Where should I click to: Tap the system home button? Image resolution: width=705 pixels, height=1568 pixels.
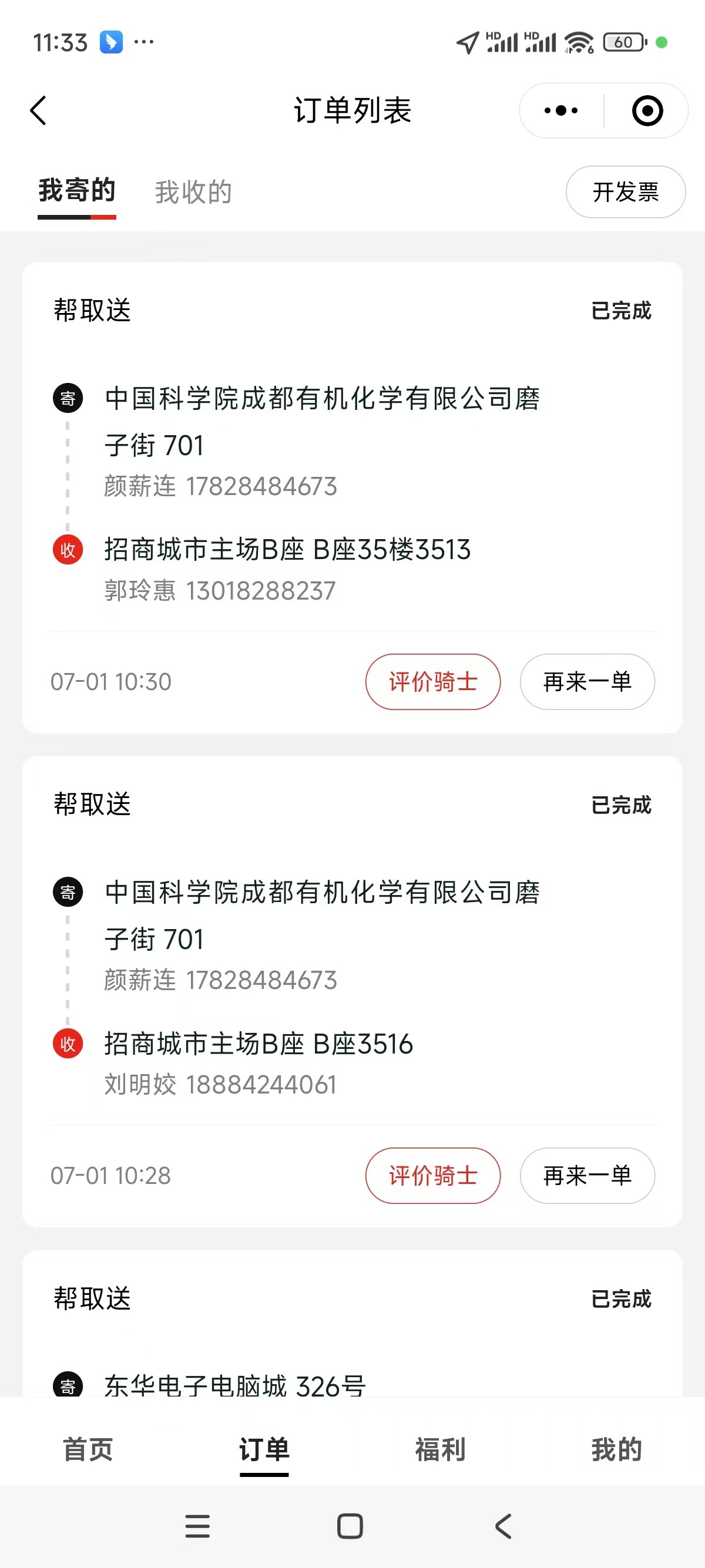pos(350,1526)
